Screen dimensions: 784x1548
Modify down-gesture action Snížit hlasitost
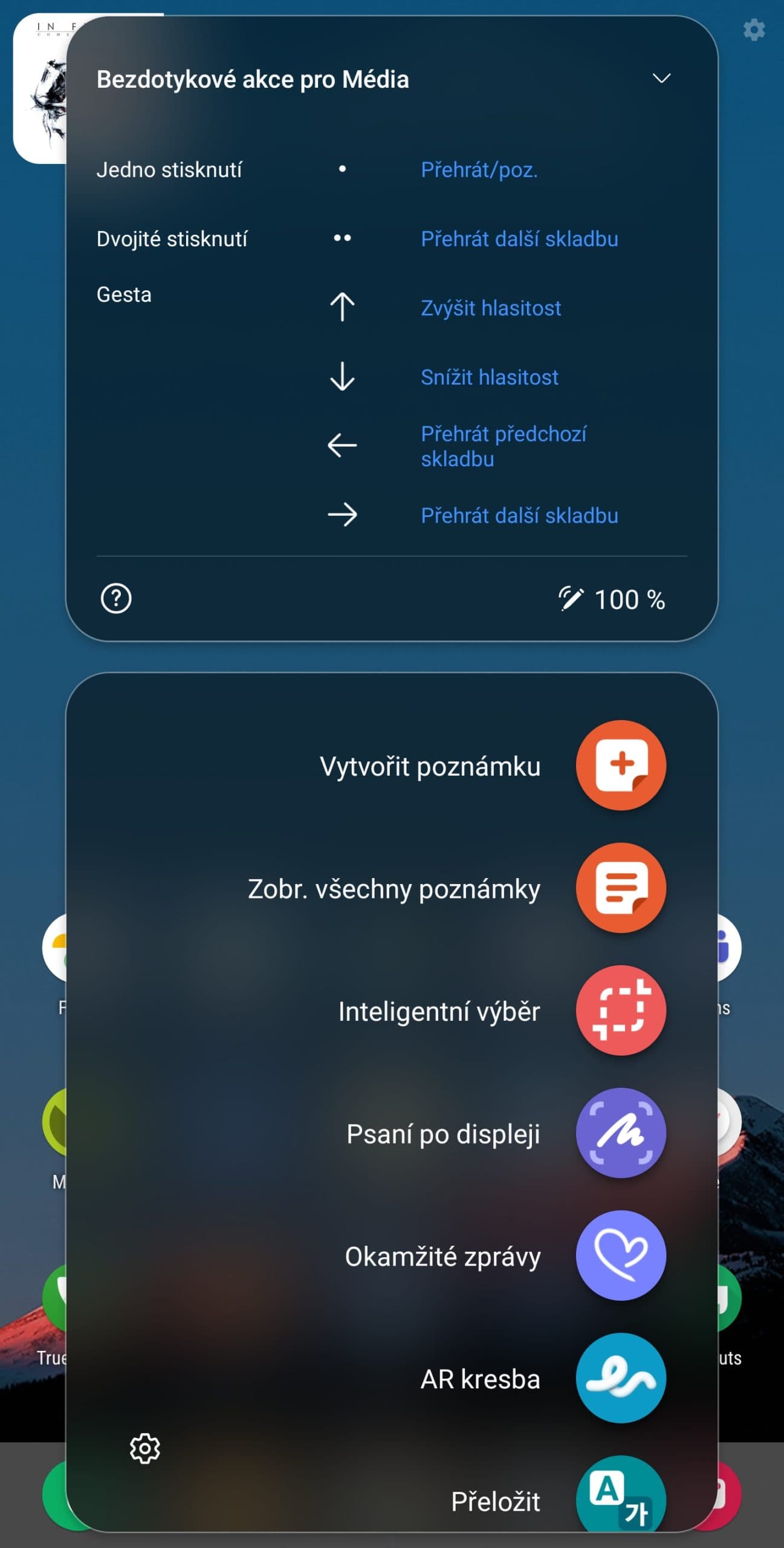(490, 377)
